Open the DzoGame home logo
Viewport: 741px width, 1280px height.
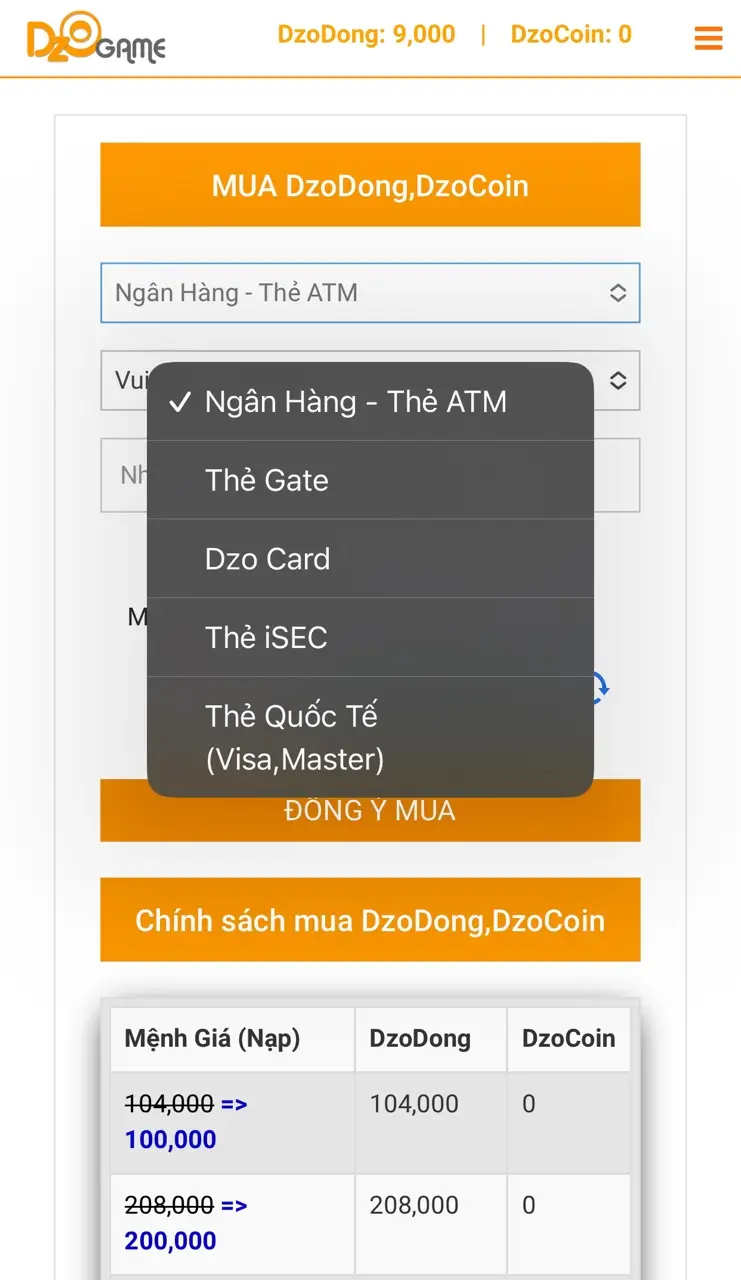click(96, 38)
